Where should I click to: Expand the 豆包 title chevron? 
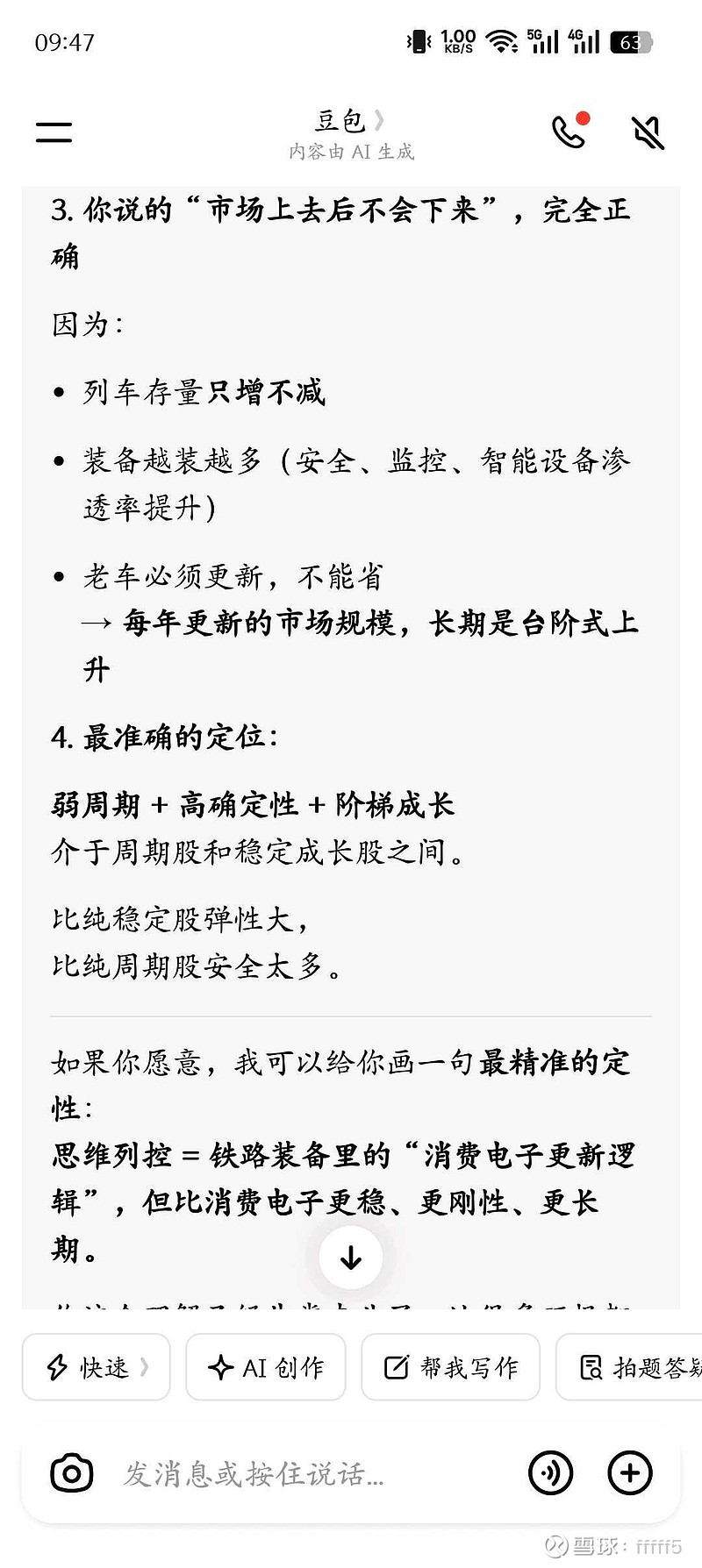379,122
